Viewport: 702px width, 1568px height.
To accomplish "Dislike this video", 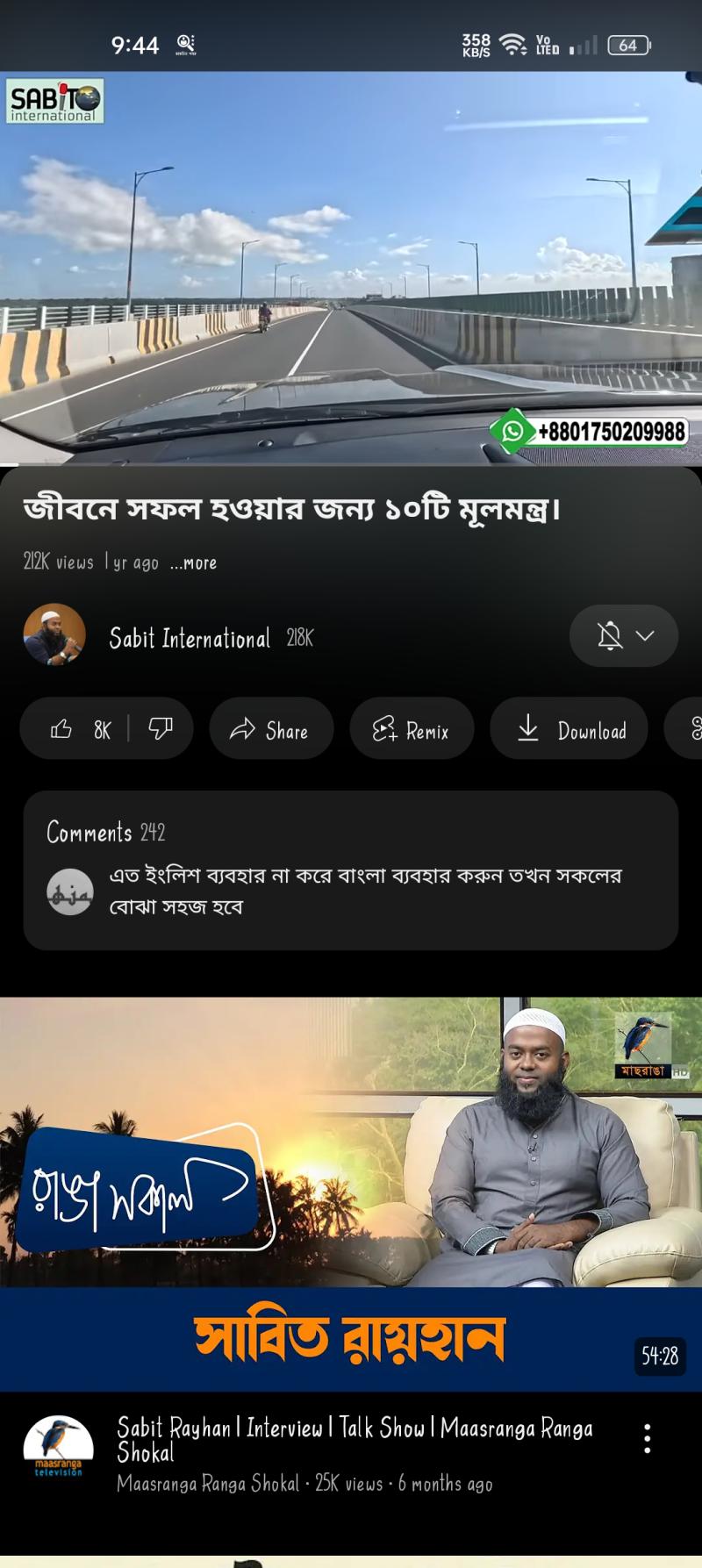I will 161,729.
